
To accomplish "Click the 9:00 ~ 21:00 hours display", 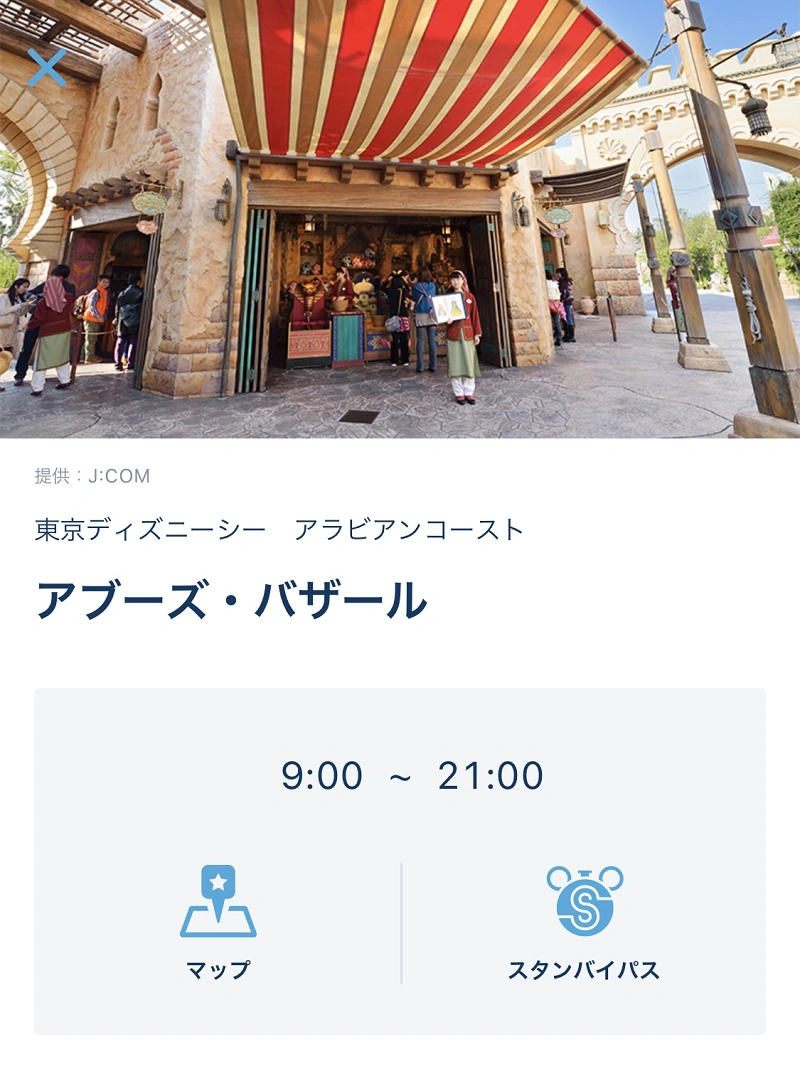I will [x=400, y=774].
